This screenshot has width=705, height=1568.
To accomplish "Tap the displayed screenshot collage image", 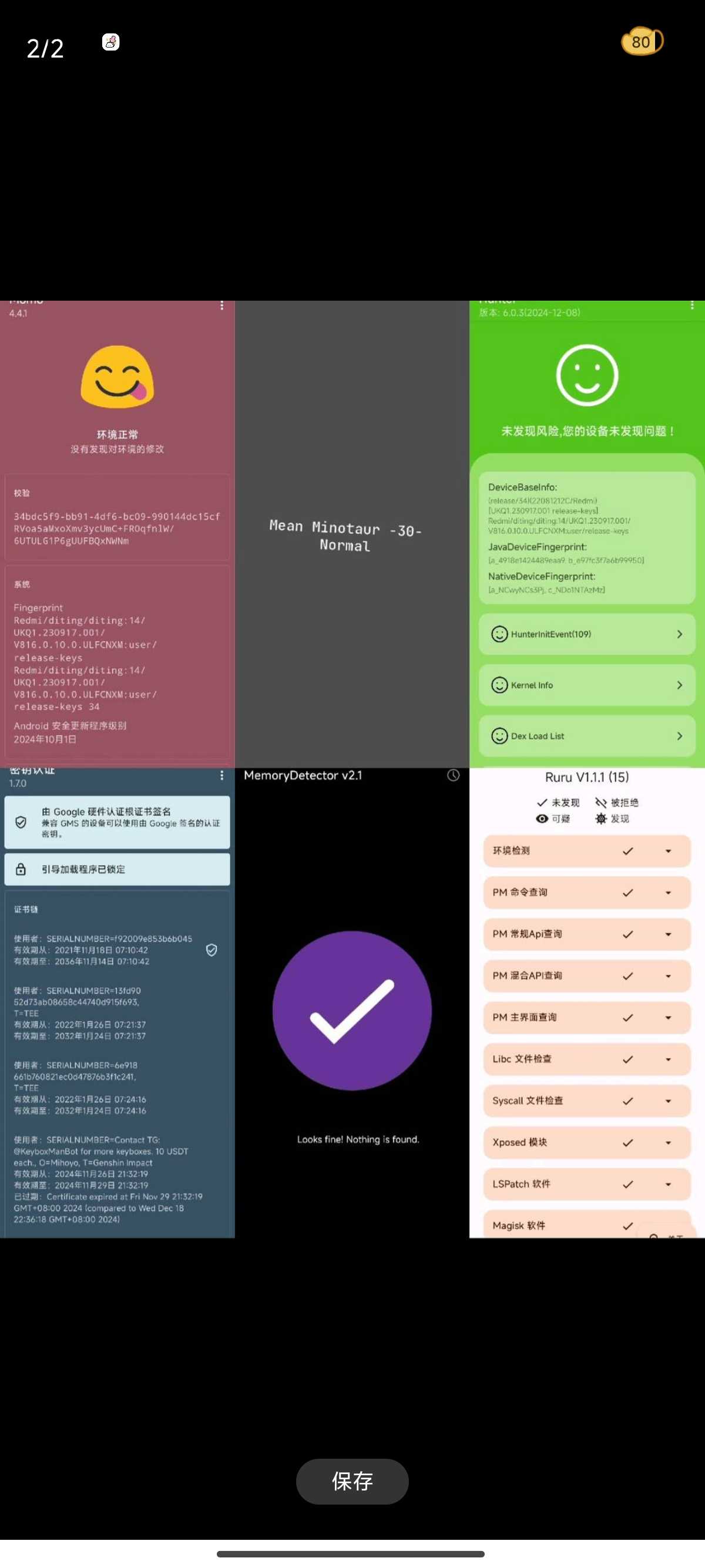I will pos(352,768).
